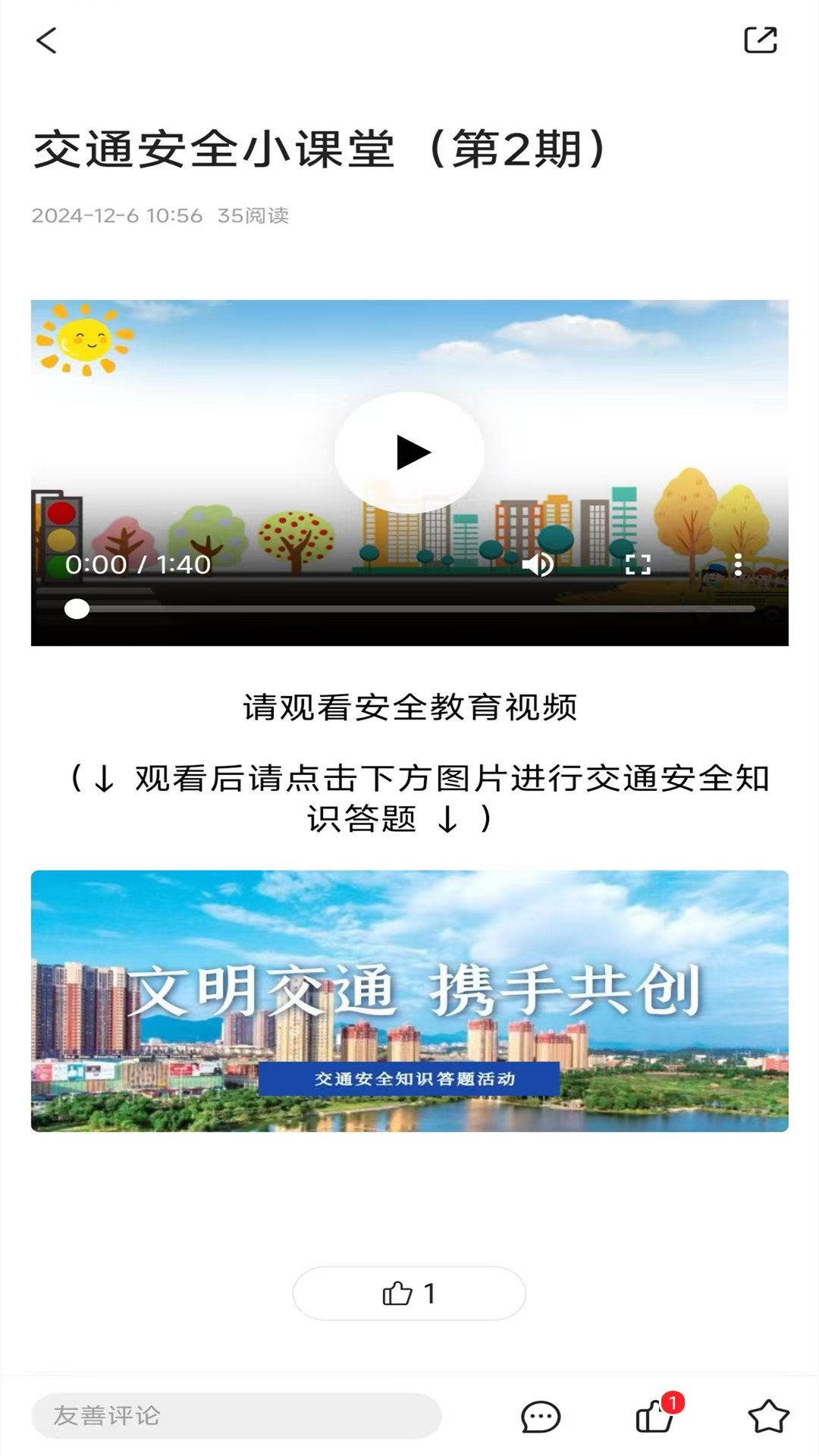
Task: Tap the article title 交通安全小课堂（第2期）
Action: click(318, 150)
